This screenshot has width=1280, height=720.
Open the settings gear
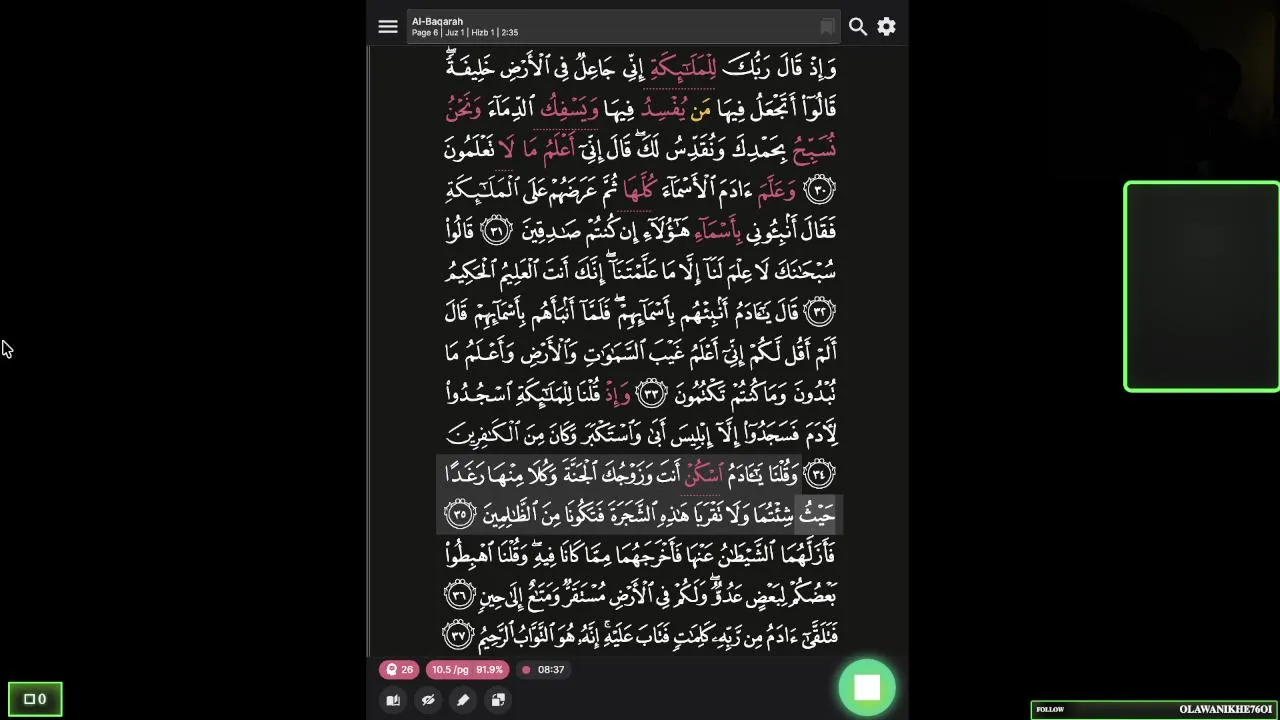pos(887,27)
